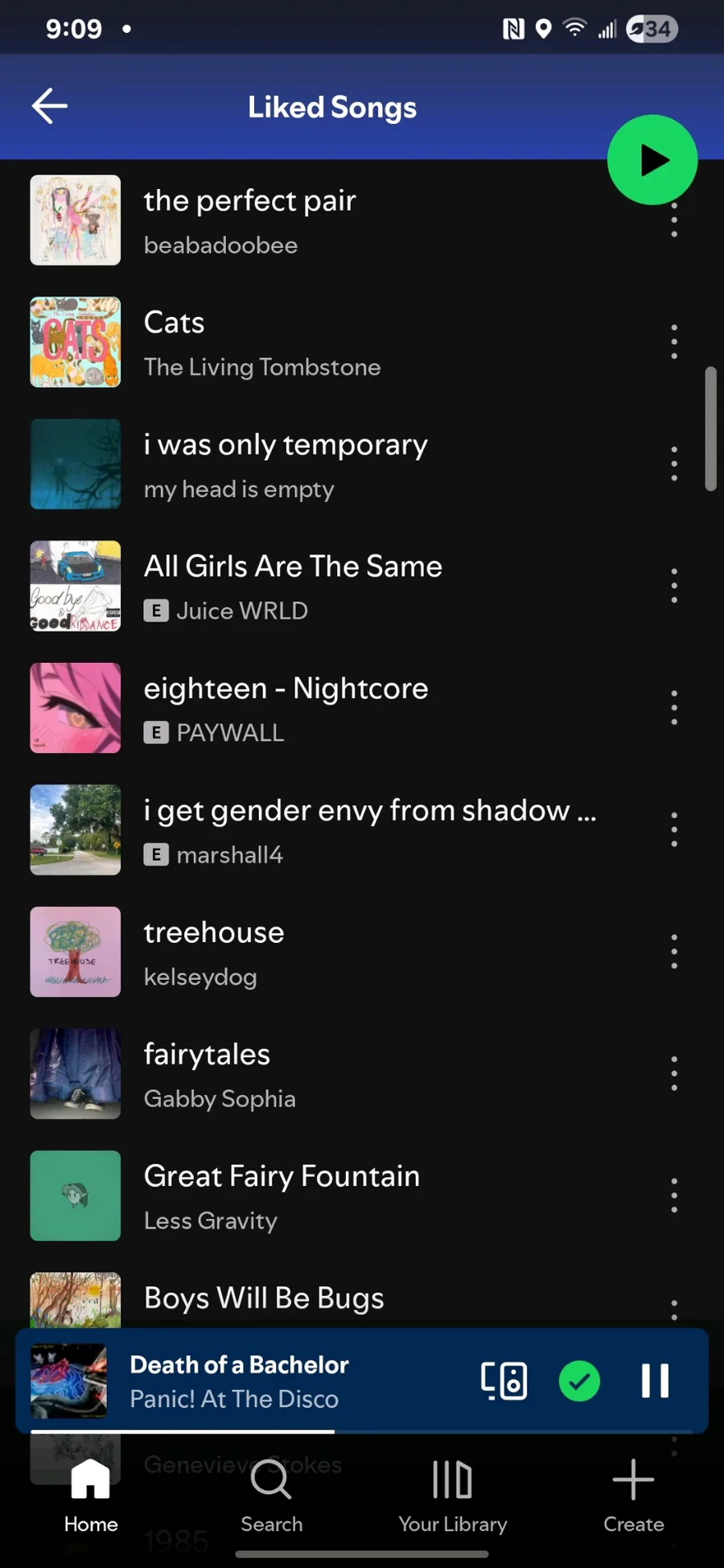
Task: Play Great Fairy Fountain
Action: (x=322, y=1196)
